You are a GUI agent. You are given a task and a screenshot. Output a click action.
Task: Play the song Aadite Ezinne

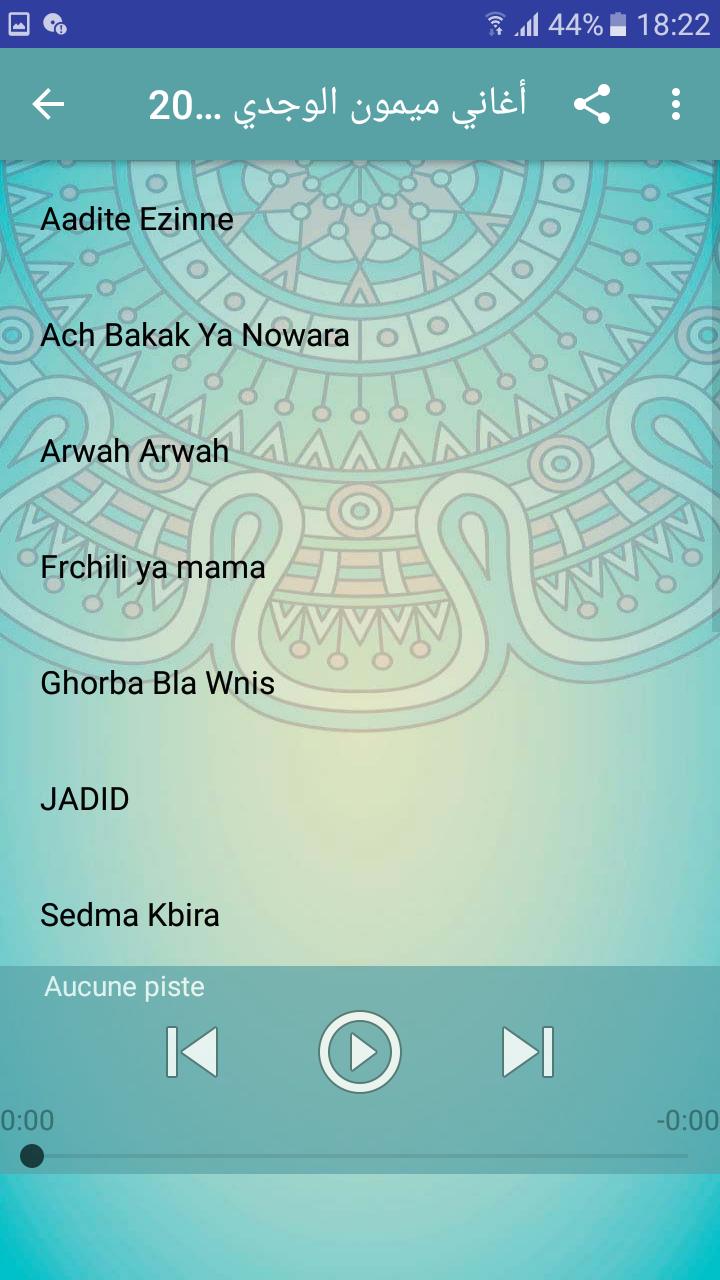[x=137, y=219]
